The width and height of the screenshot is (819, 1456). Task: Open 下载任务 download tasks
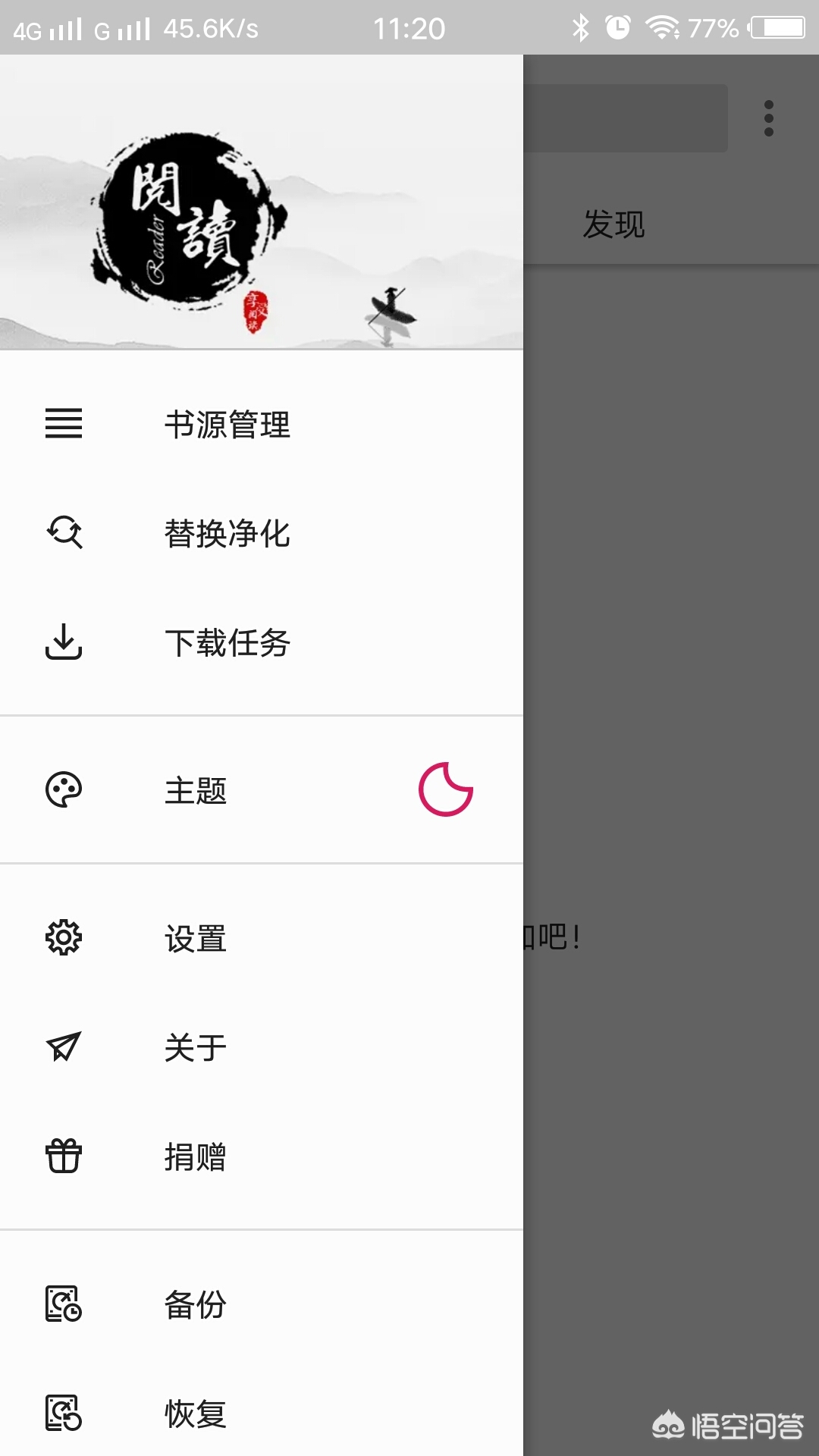point(227,642)
